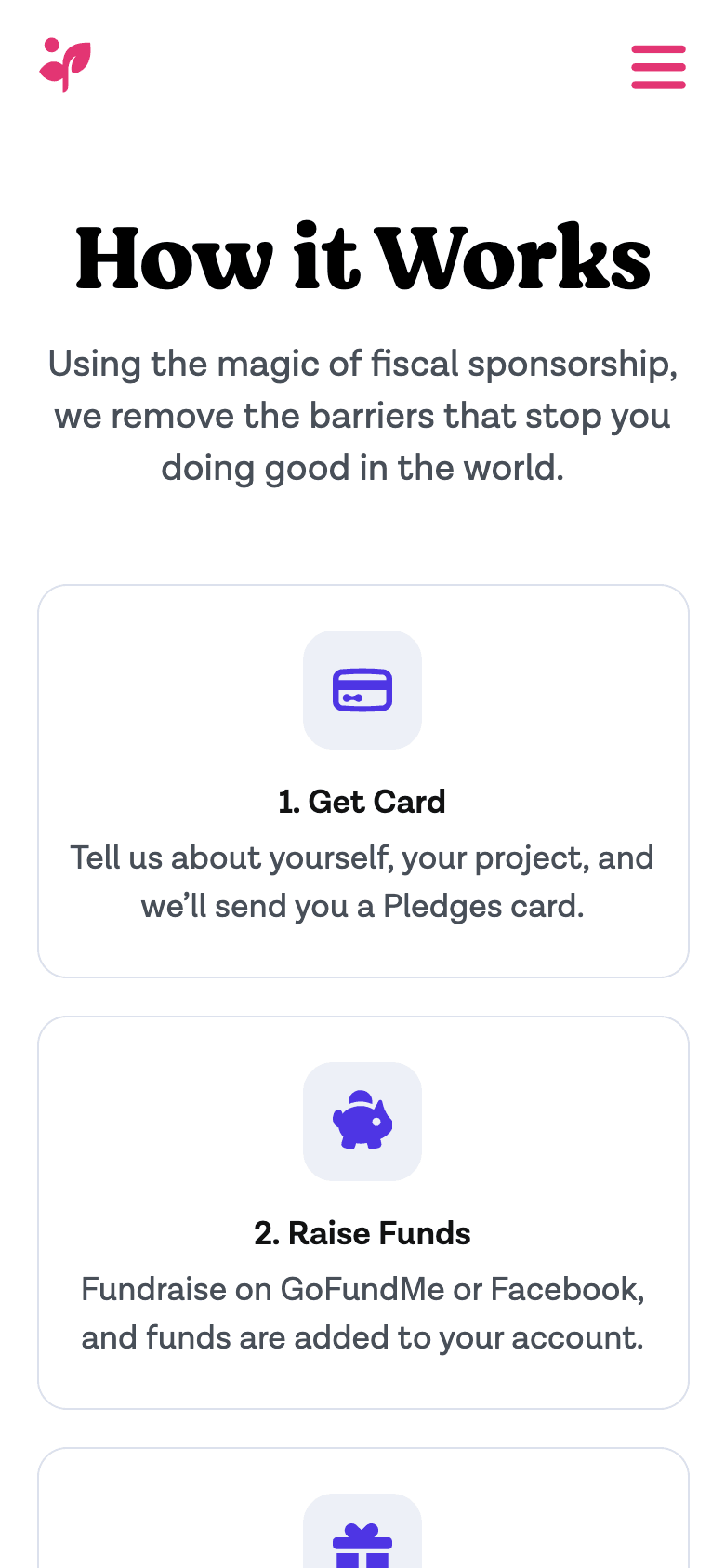This screenshot has width=725, height=1568.
Task: Click the "How it Works" page title
Action: [x=362, y=259]
